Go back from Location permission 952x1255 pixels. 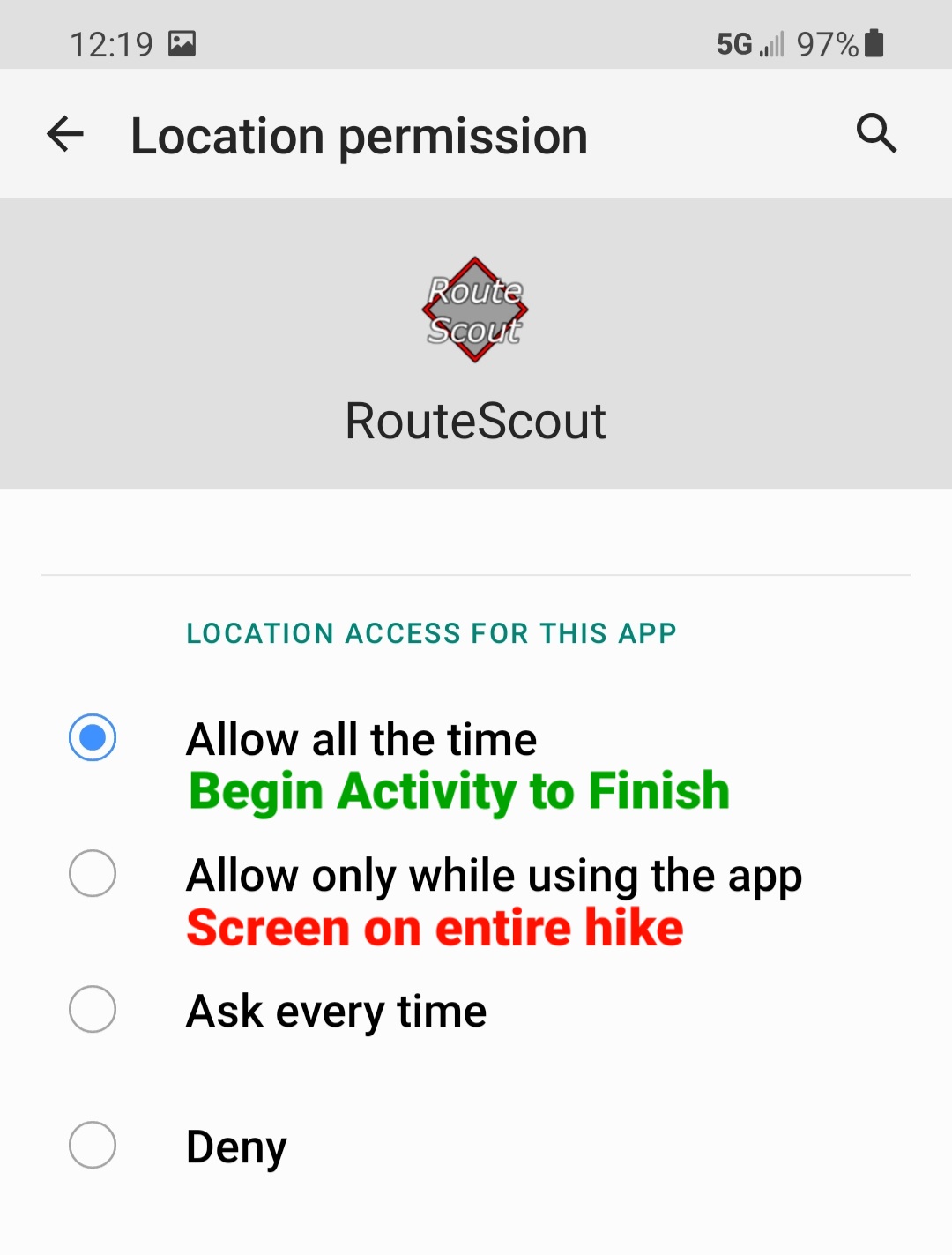pos(65,135)
